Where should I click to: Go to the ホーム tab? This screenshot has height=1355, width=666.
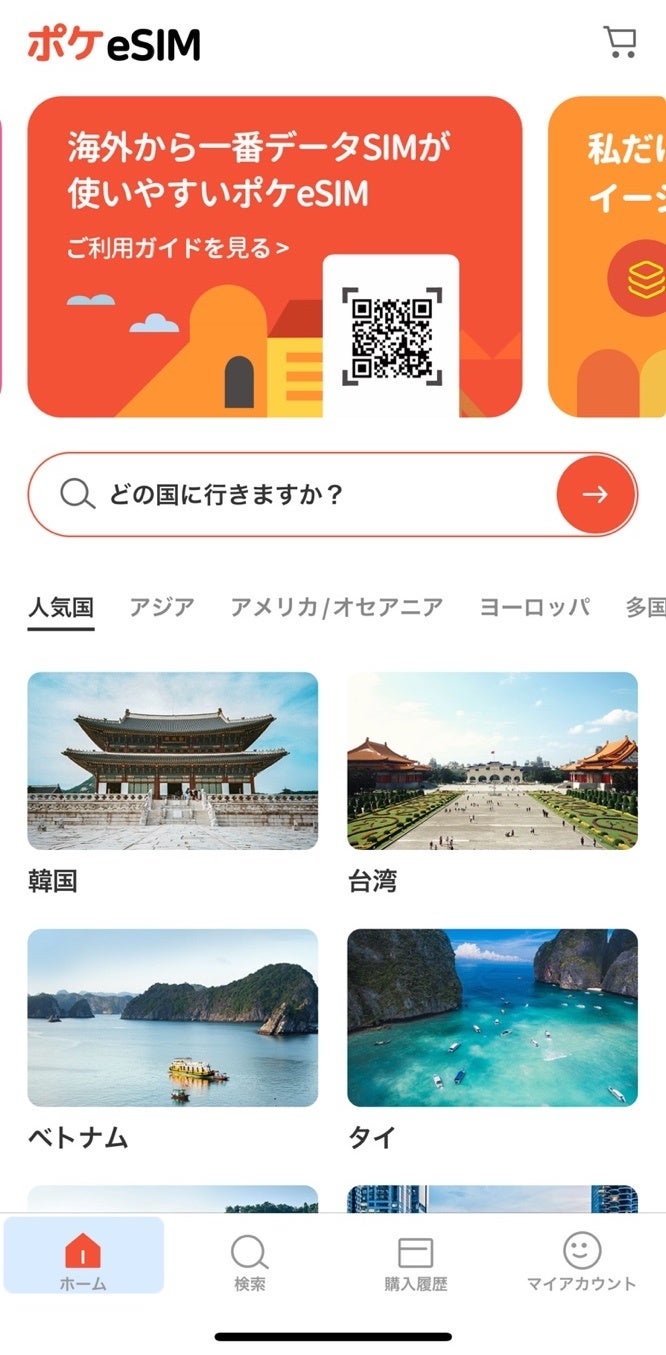coord(83,1260)
